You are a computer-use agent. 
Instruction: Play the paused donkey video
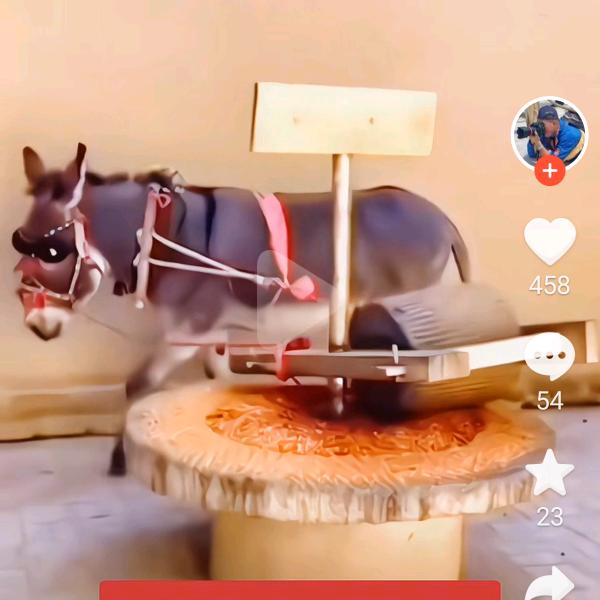(291, 300)
